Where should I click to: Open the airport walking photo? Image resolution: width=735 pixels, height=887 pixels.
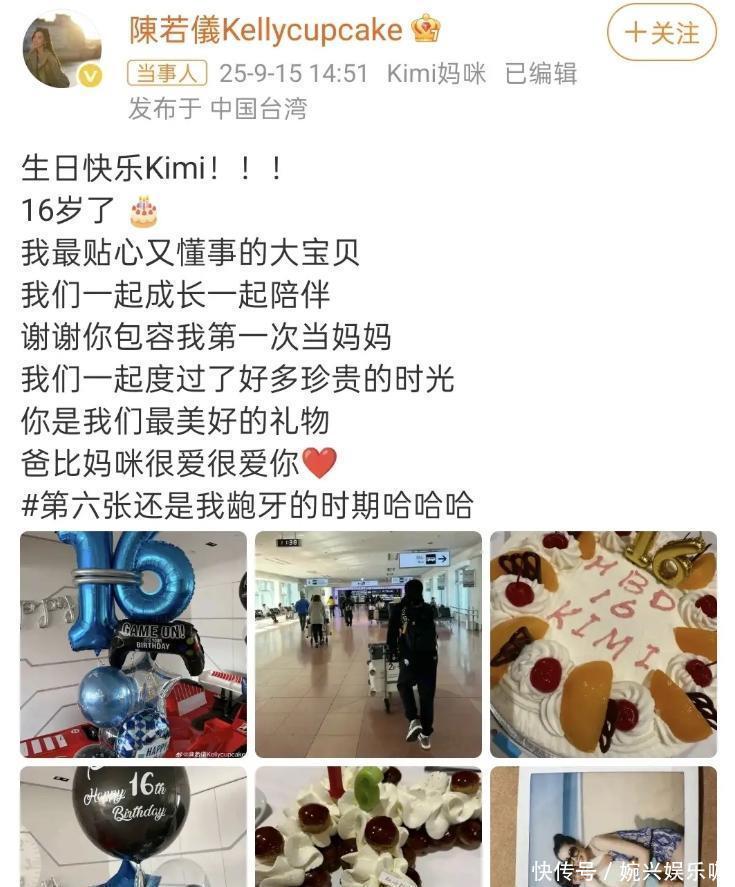(368, 644)
